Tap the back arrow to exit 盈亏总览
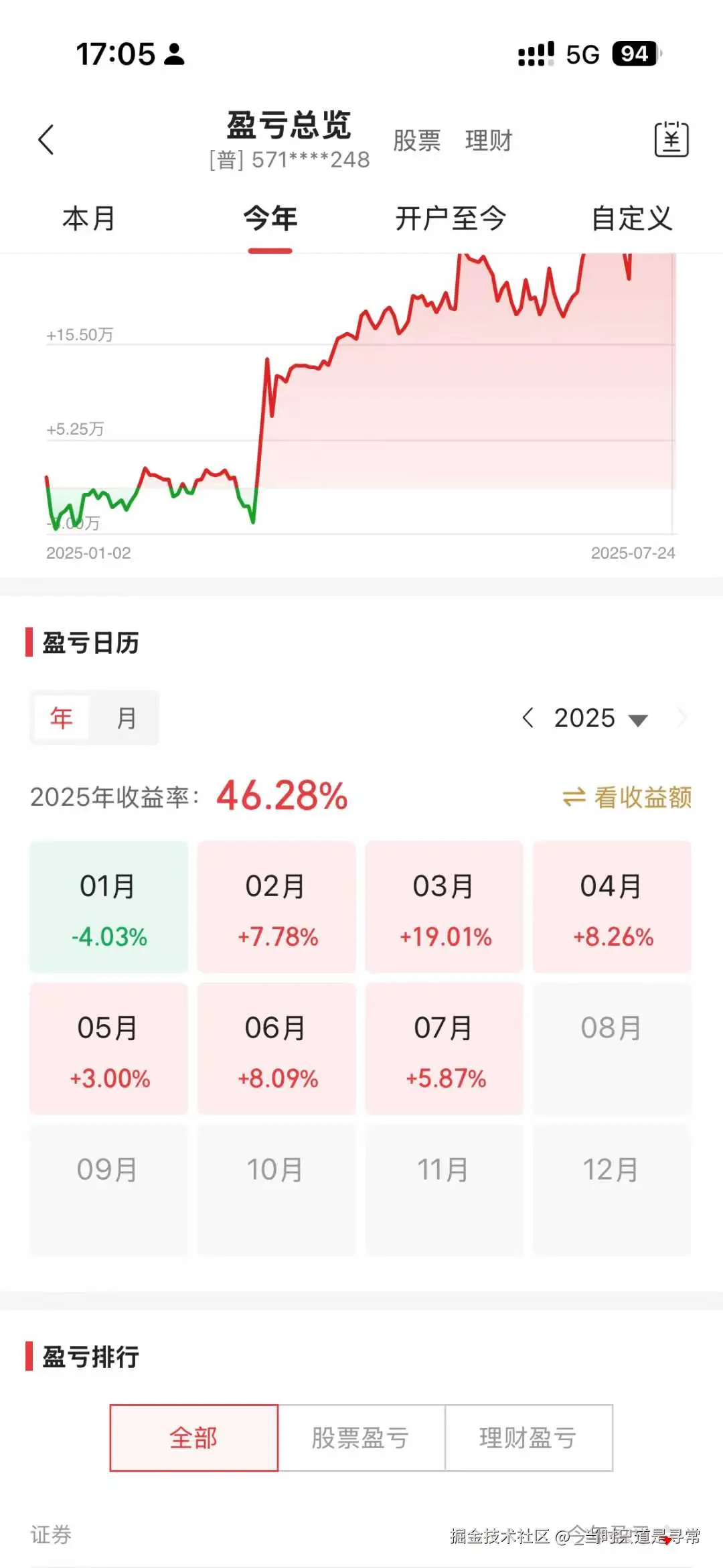The width and height of the screenshot is (723, 1568). click(x=45, y=139)
